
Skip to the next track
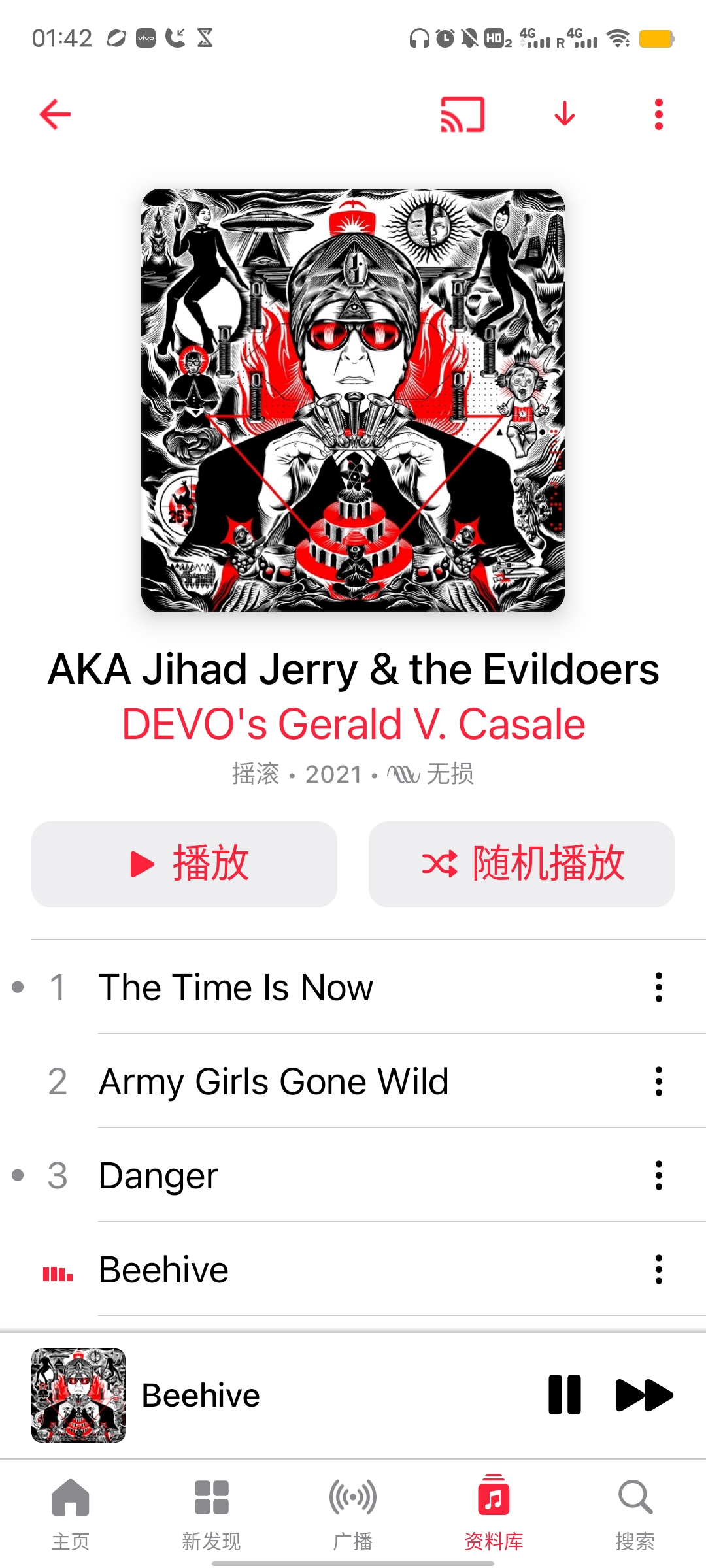pos(644,1395)
